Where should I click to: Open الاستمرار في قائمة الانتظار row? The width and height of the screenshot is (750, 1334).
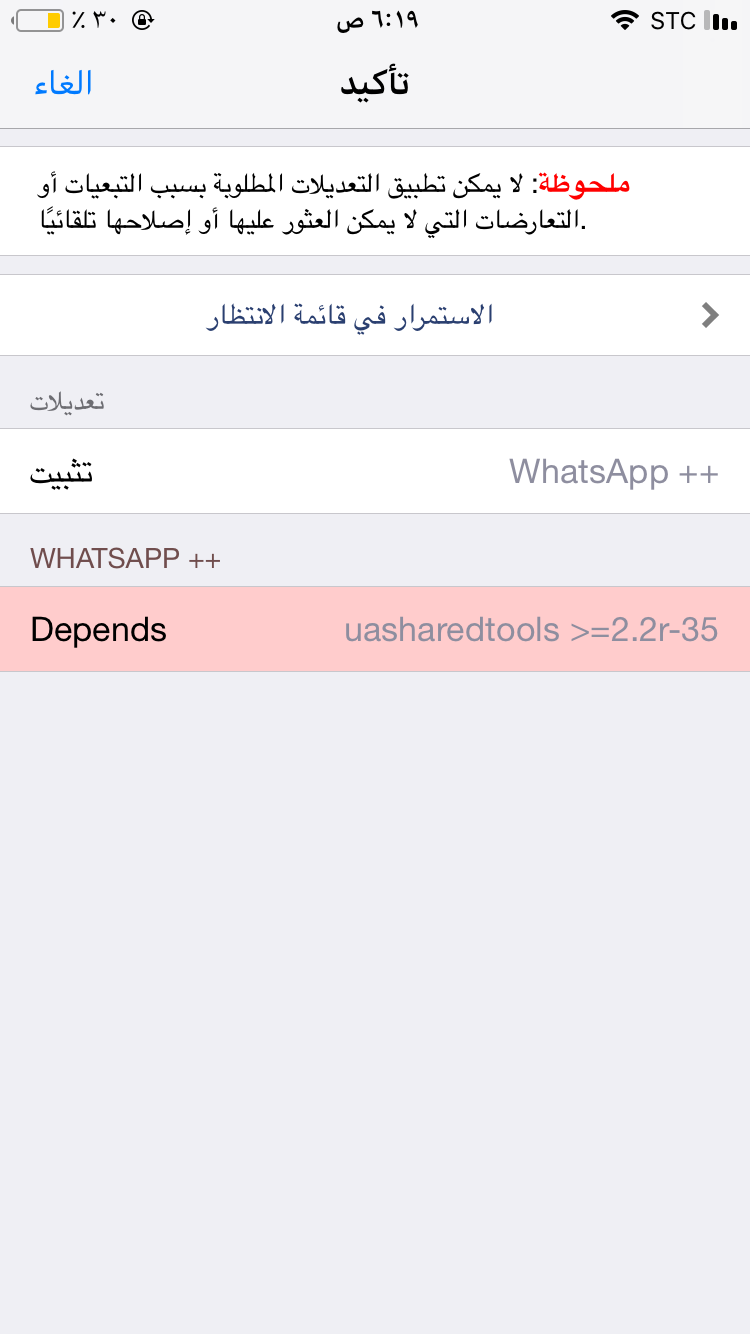tap(375, 316)
